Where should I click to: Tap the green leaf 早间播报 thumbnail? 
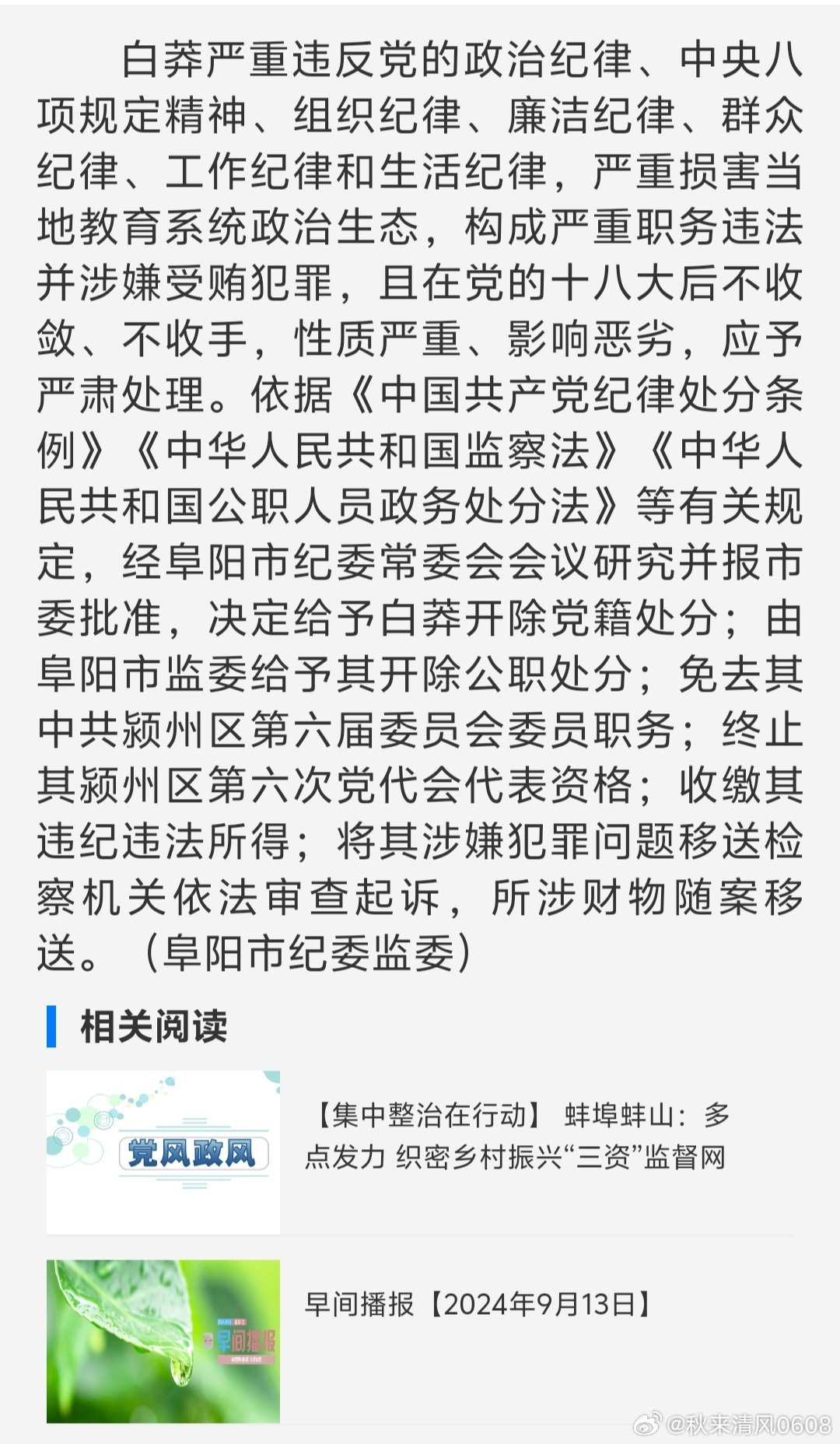pos(163,1341)
